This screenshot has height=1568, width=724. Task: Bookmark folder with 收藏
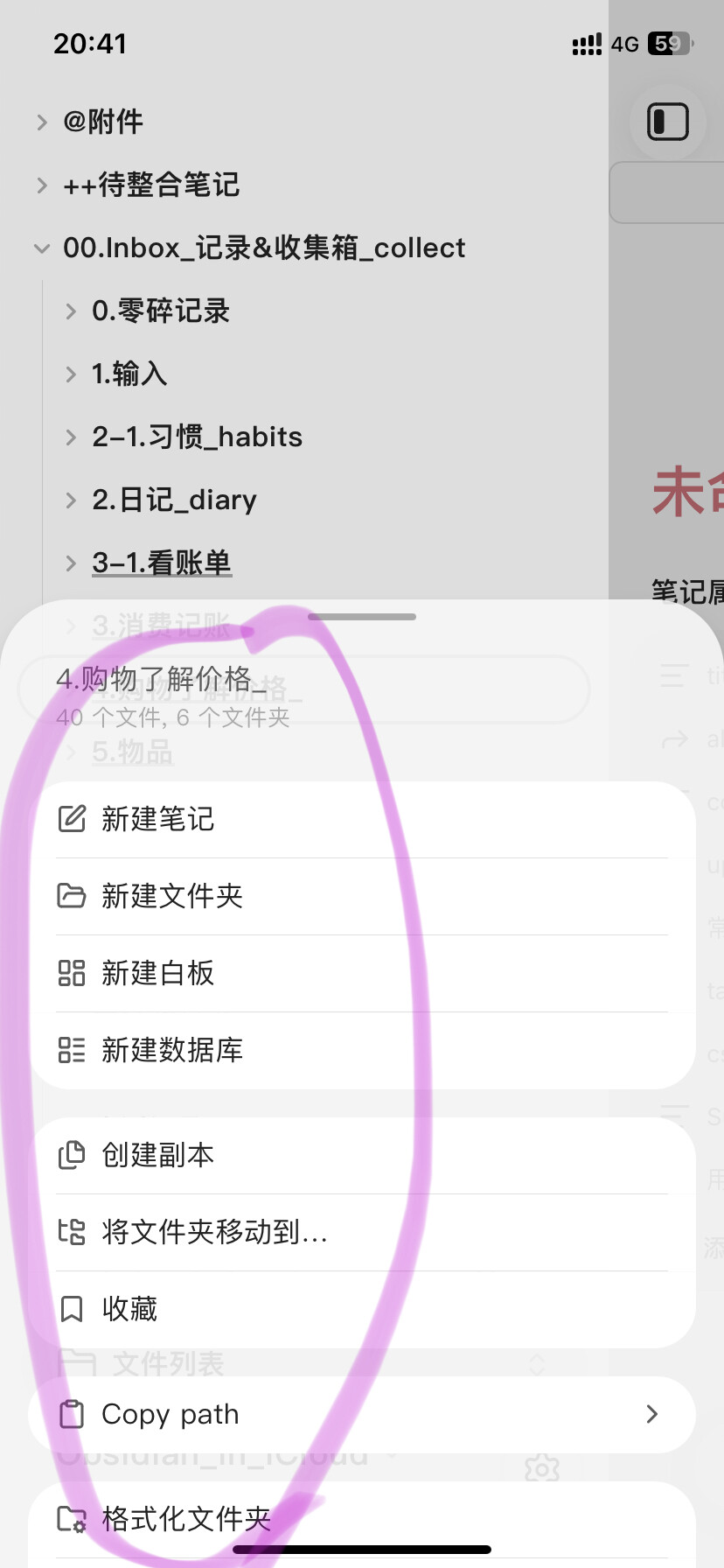point(129,1309)
